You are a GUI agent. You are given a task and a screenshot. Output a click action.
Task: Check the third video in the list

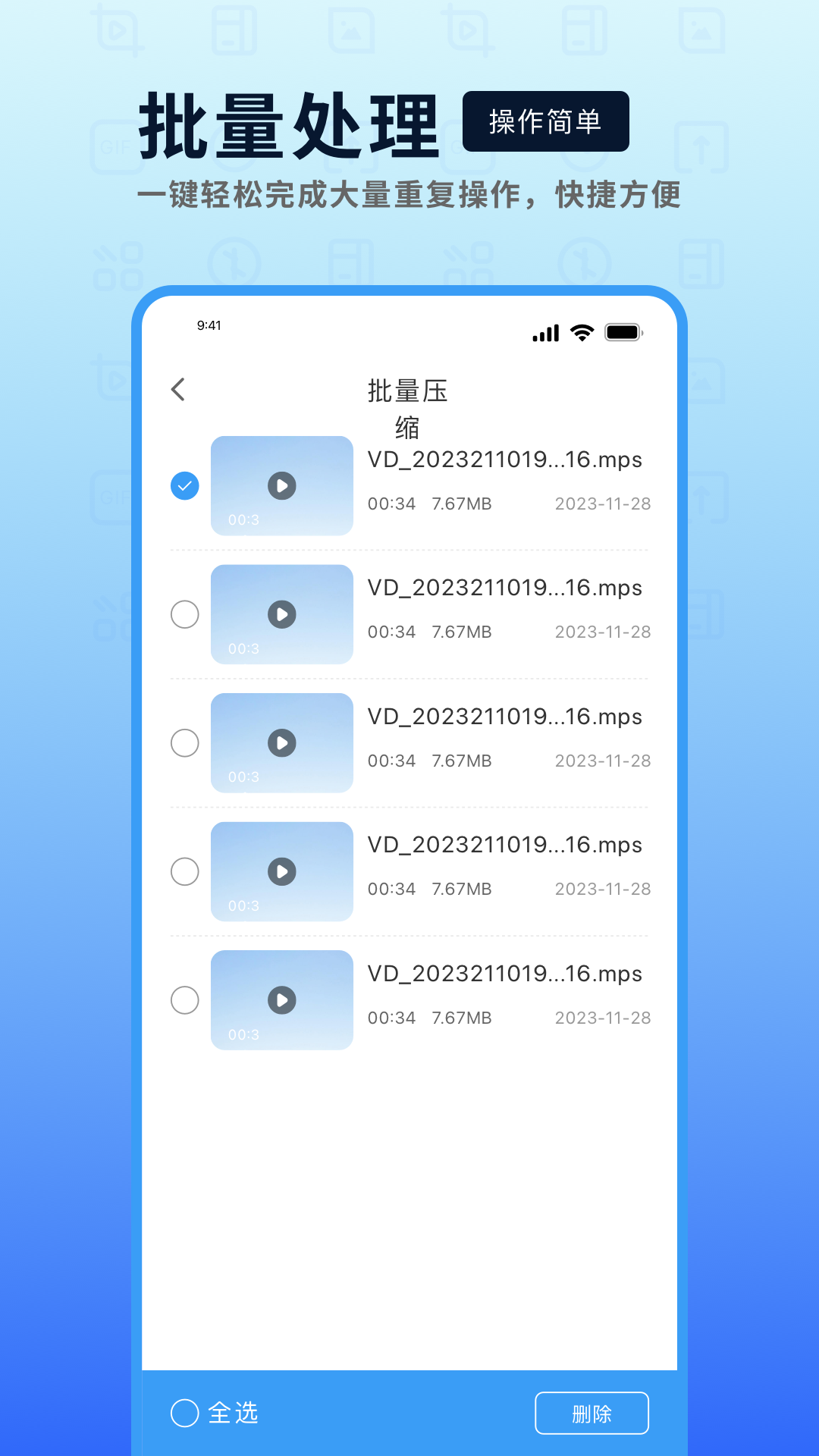click(x=184, y=743)
